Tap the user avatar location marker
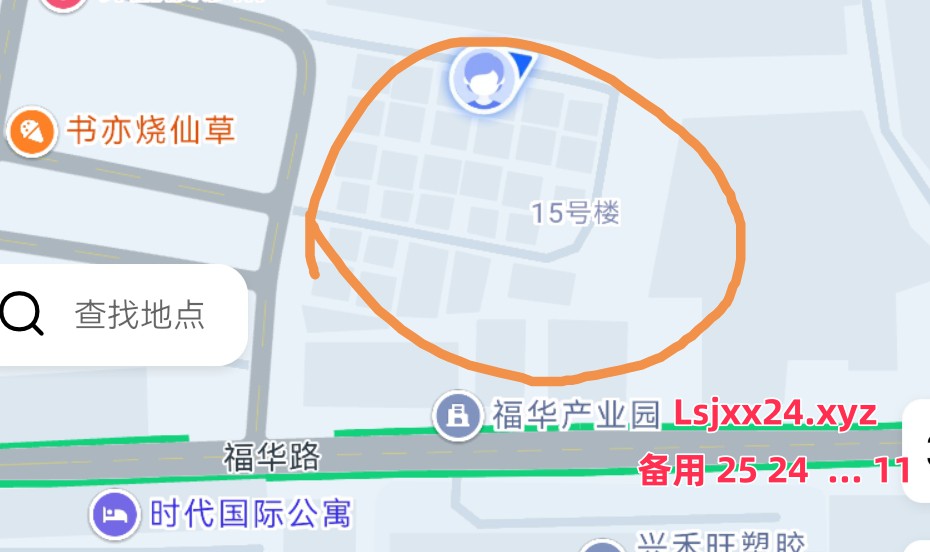 pos(484,79)
